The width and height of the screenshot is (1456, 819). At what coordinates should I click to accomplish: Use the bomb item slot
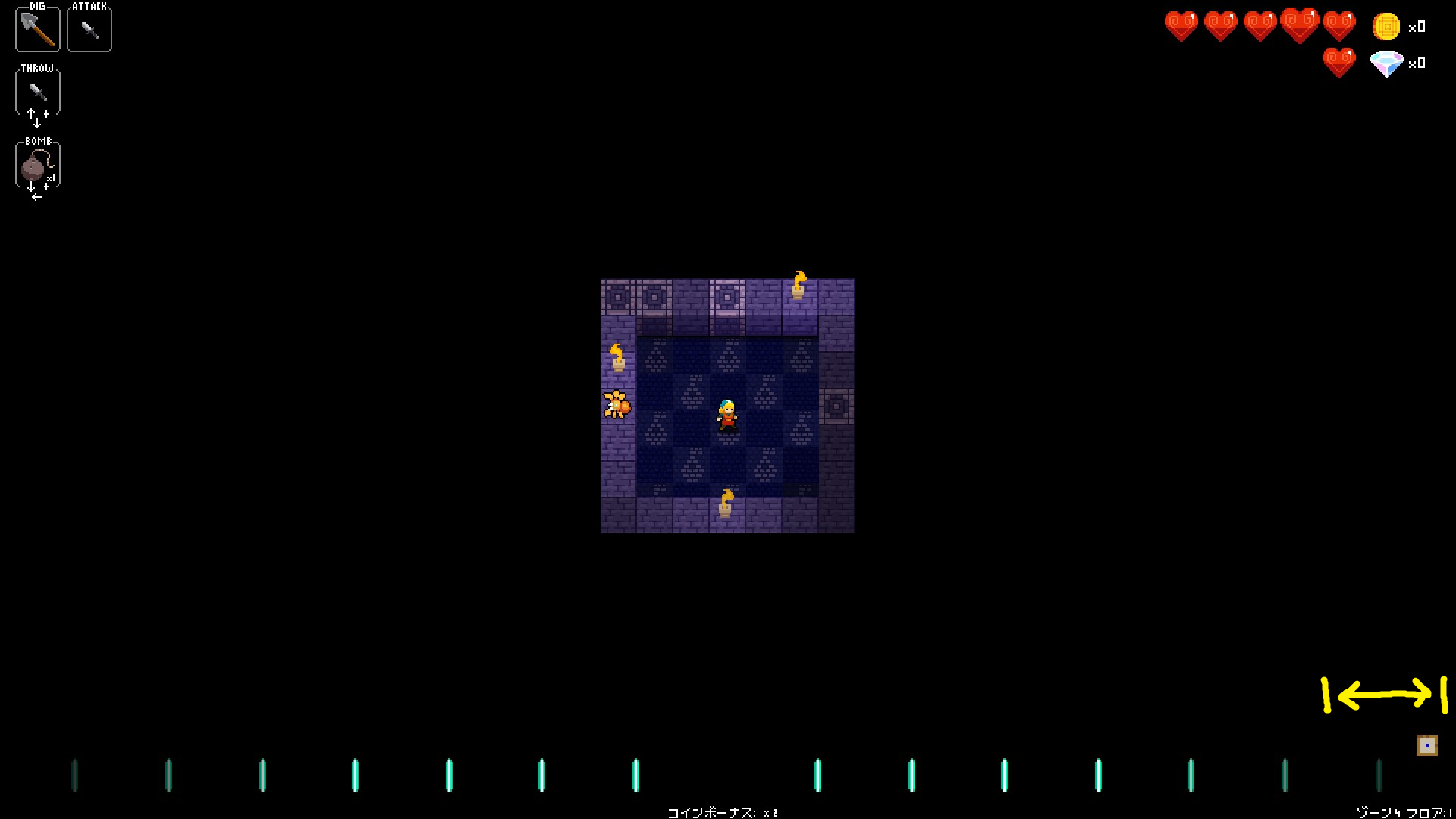pos(37,165)
